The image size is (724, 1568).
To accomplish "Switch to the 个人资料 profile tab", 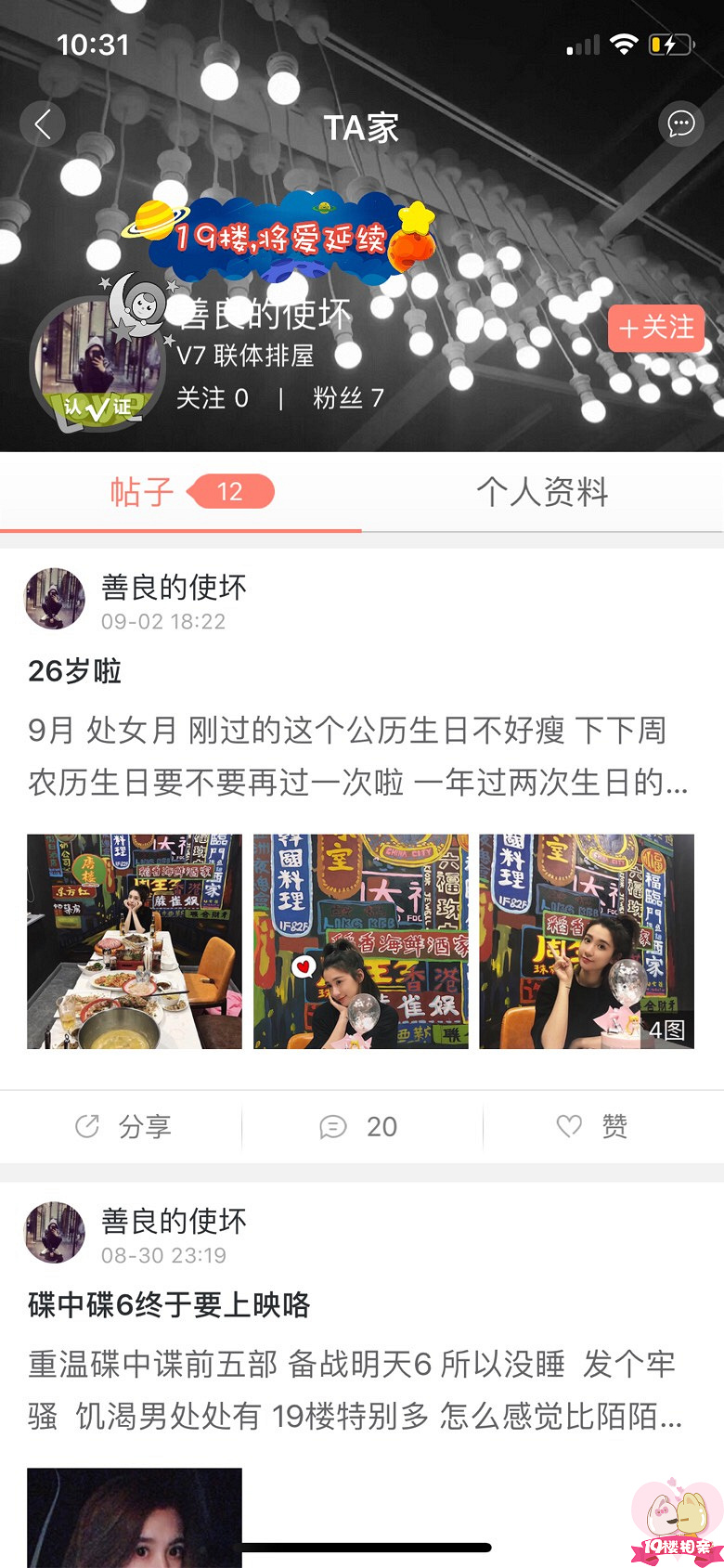I will (x=541, y=493).
